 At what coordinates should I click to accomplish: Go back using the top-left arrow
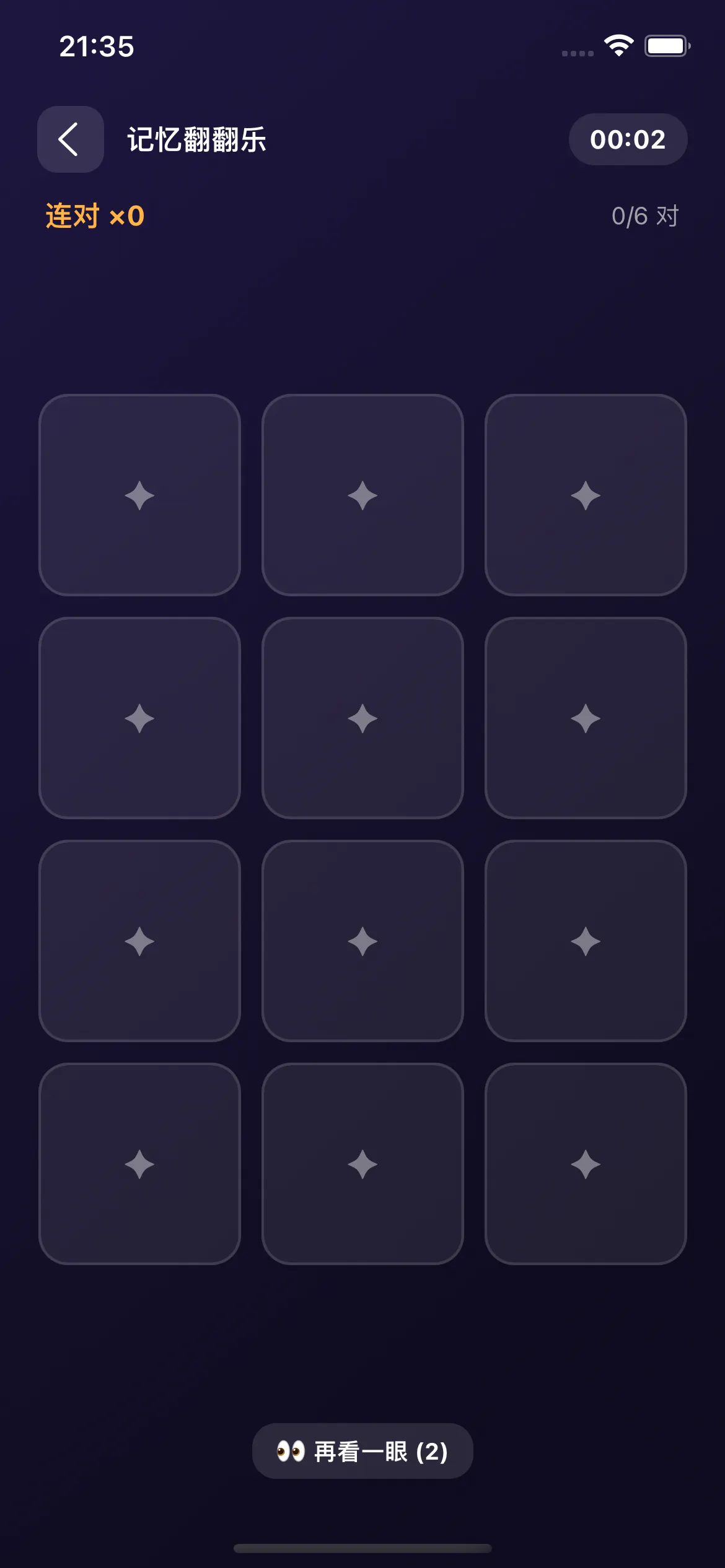click(x=71, y=139)
